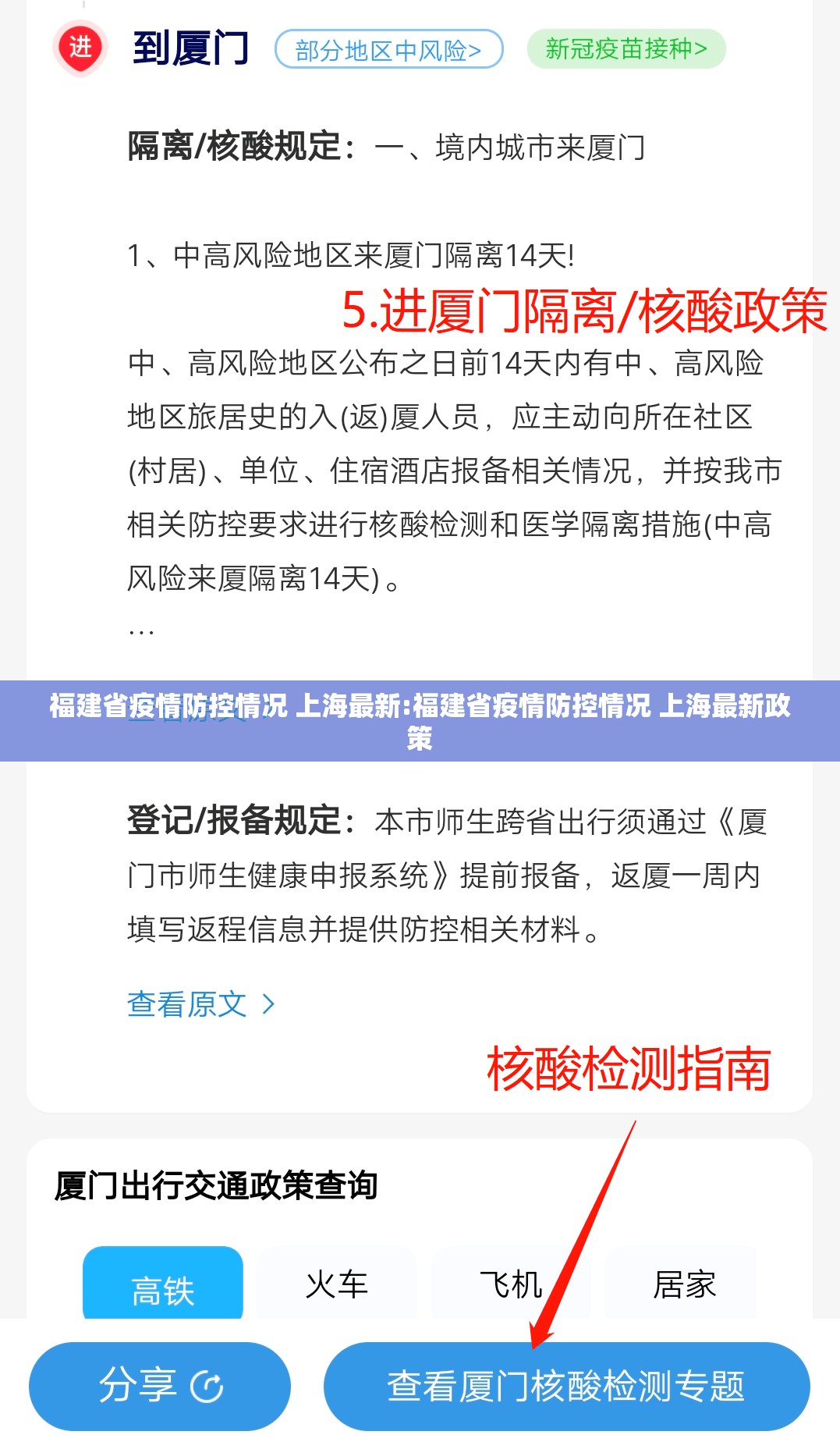This screenshot has height=1442, width=840.
Task: Switch to the 飞机 tab
Action: click(510, 1284)
